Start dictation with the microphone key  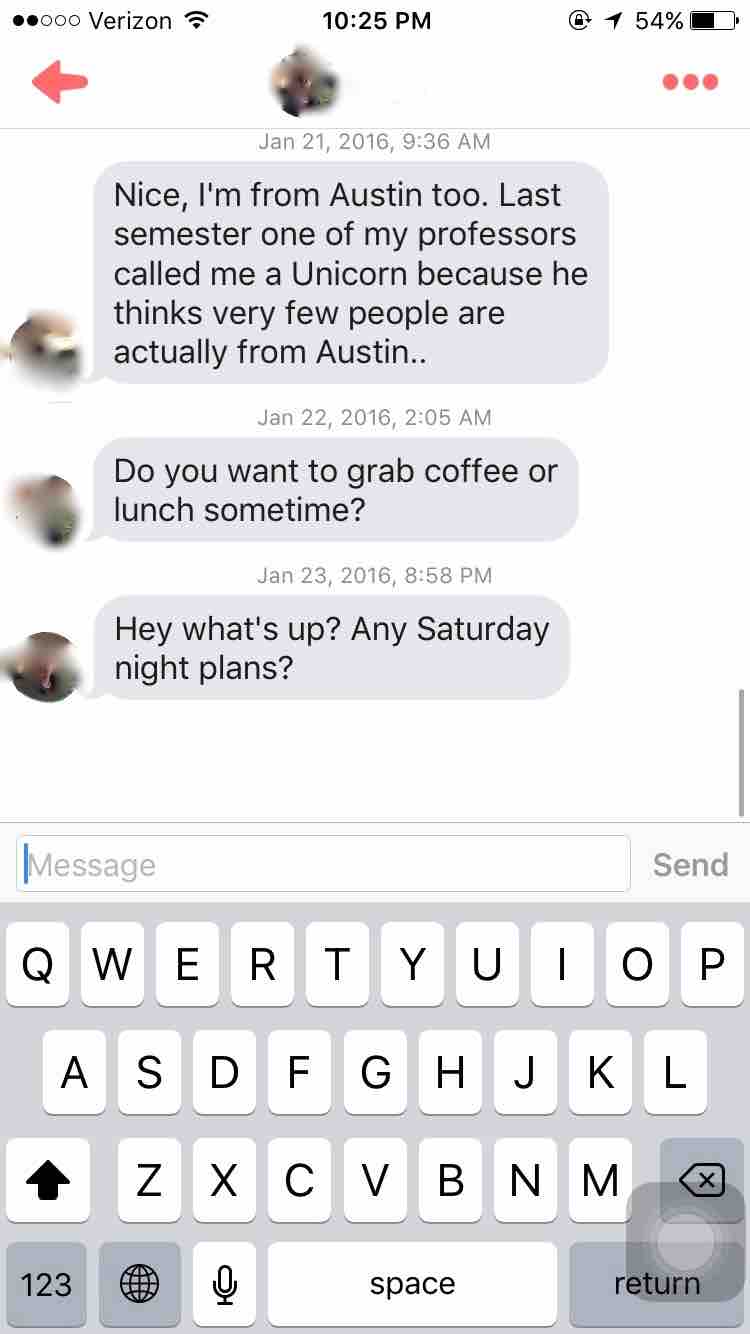pyautogui.click(x=225, y=1284)
